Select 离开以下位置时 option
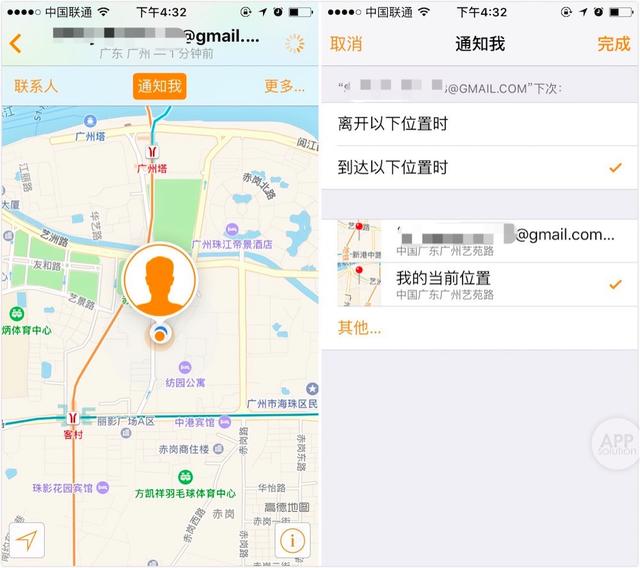This screenshot has width=640, height=568. [x=480, y=124]
